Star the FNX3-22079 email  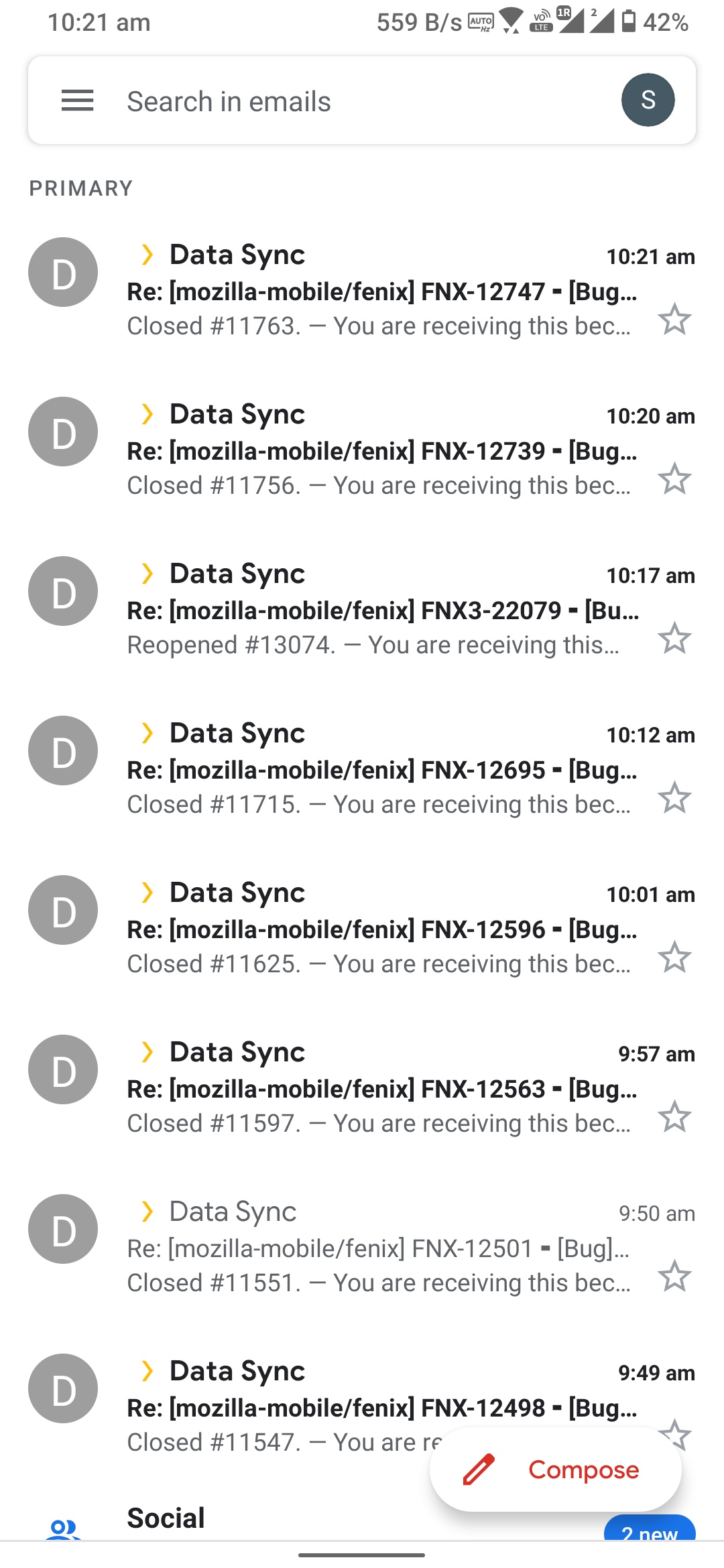pos(674,639)
